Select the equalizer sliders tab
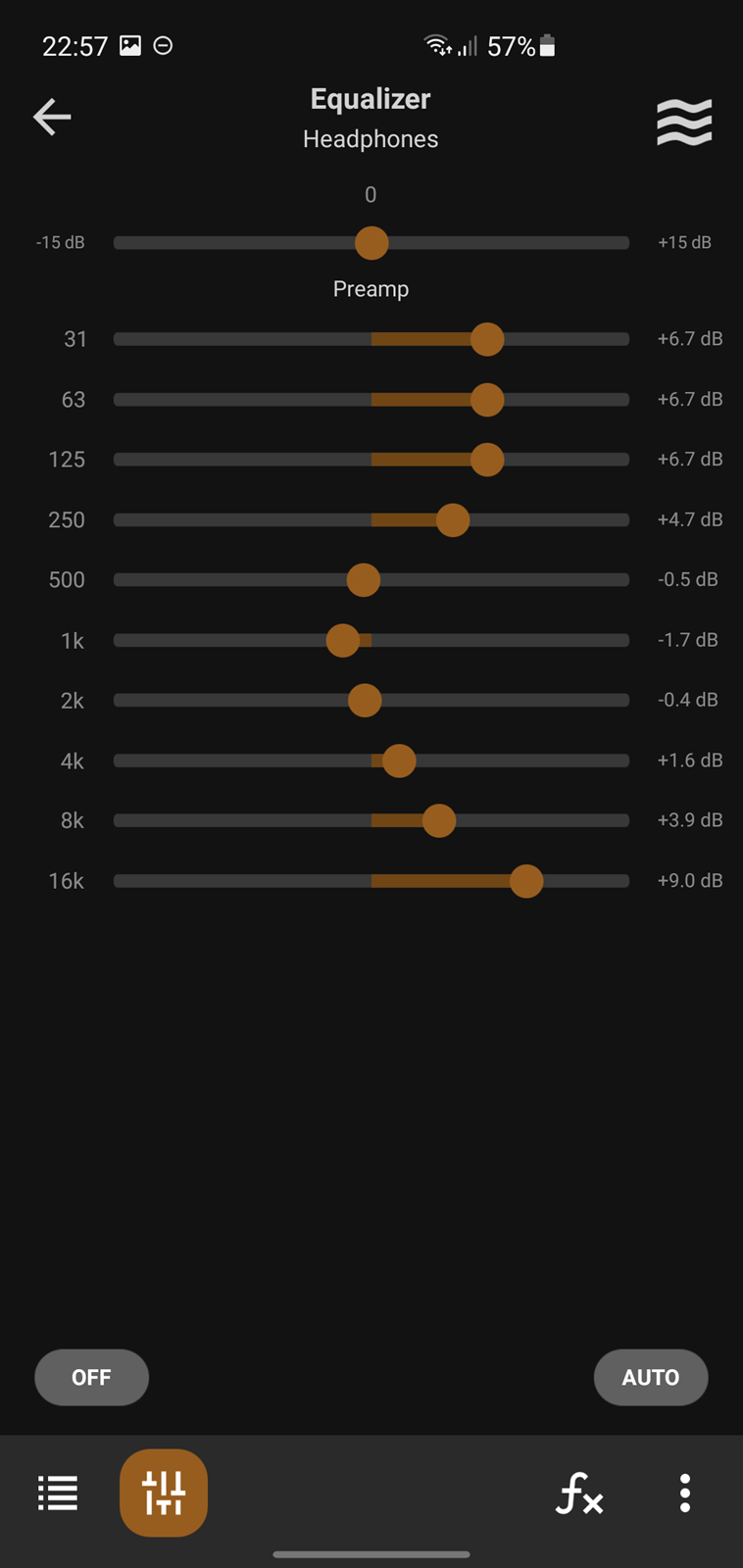 [164, 1493]
